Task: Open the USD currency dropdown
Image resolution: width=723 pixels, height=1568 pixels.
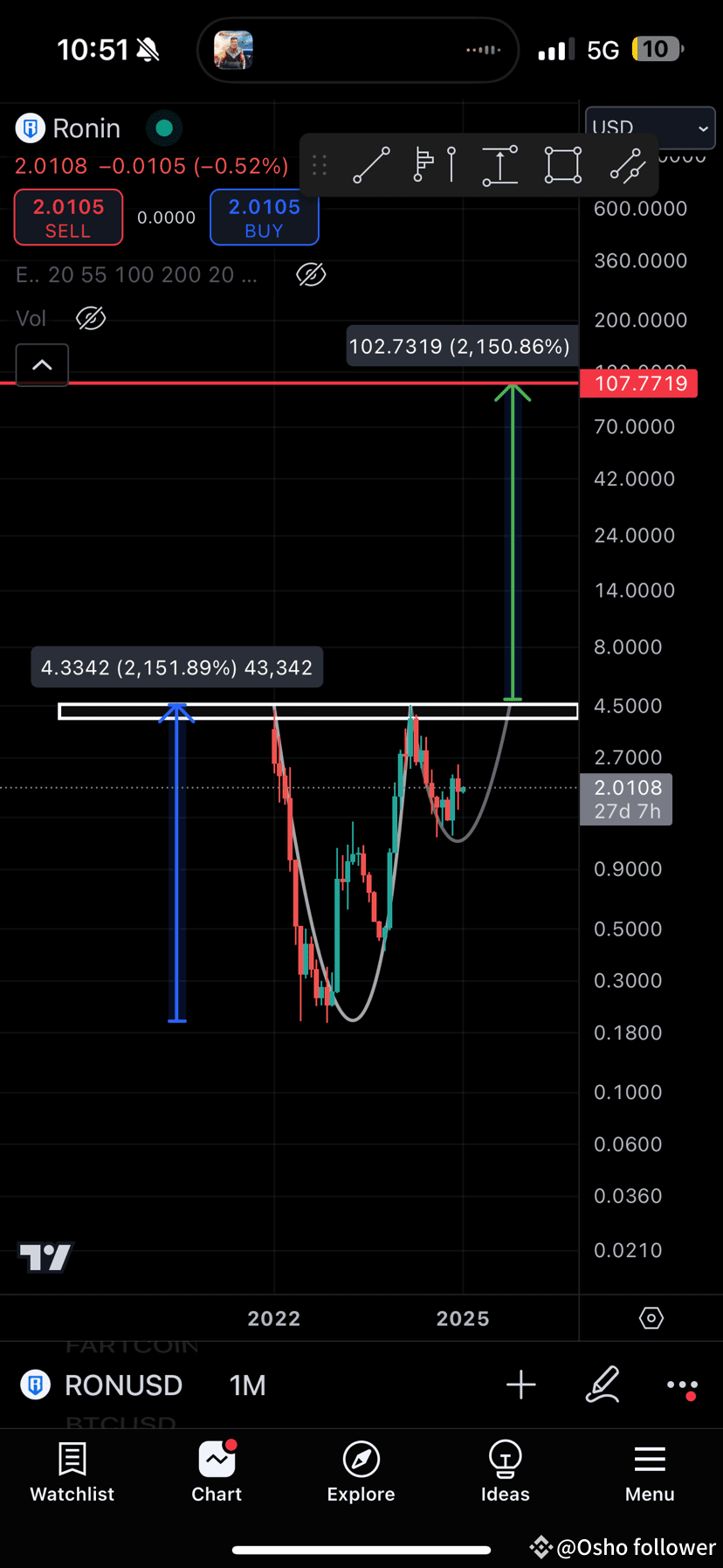Action: [x=650, y=128]
